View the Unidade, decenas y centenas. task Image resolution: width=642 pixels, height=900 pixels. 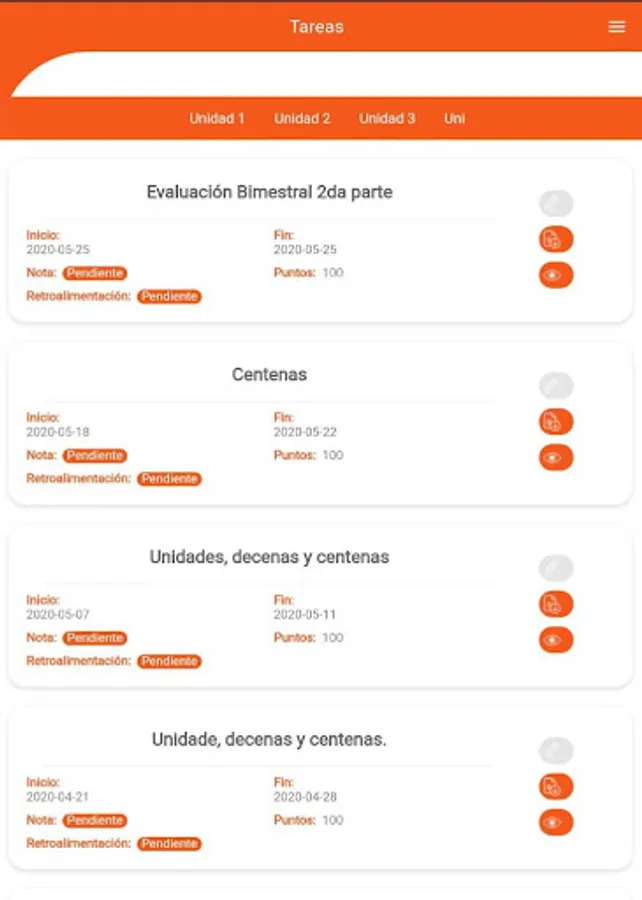tap(556, 823)
